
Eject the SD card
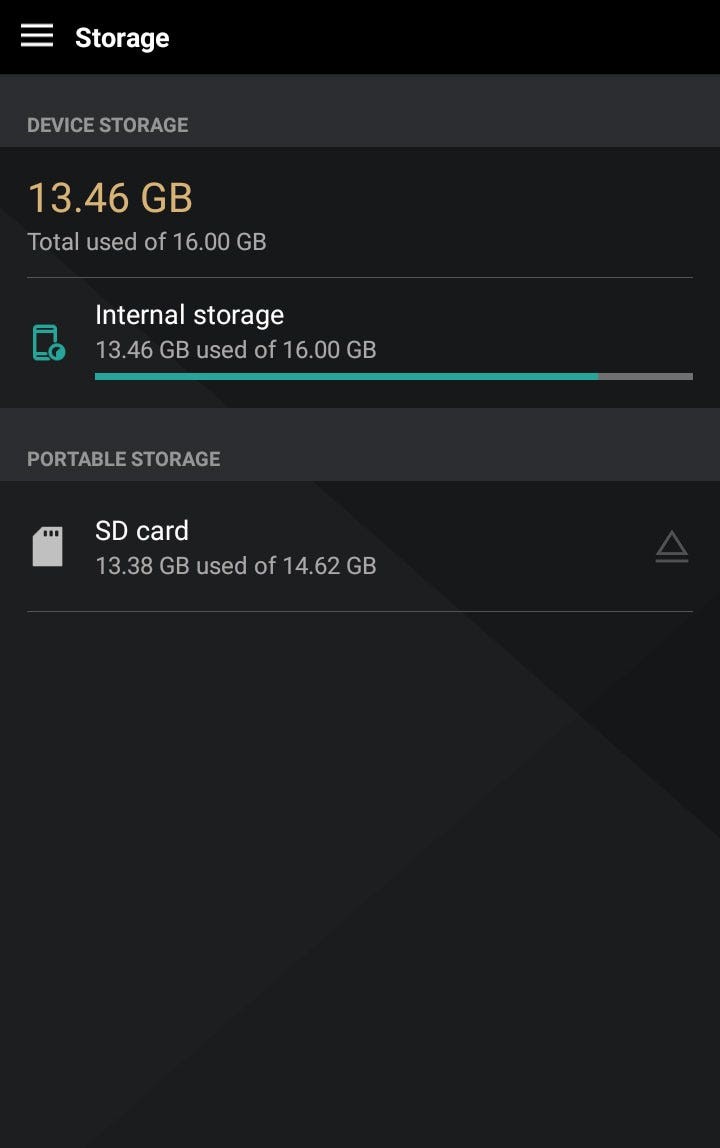point(672,547)
